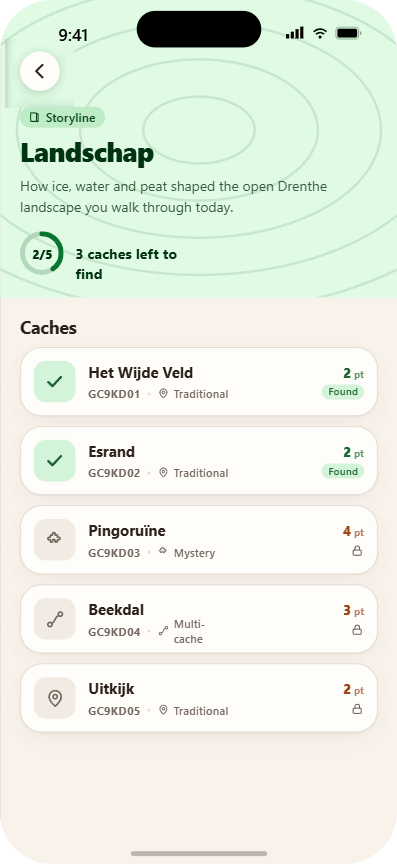This screenshot has height=864, width=397.
Task: Select the Beekdal multi-cache
Action: pos(198,619)
